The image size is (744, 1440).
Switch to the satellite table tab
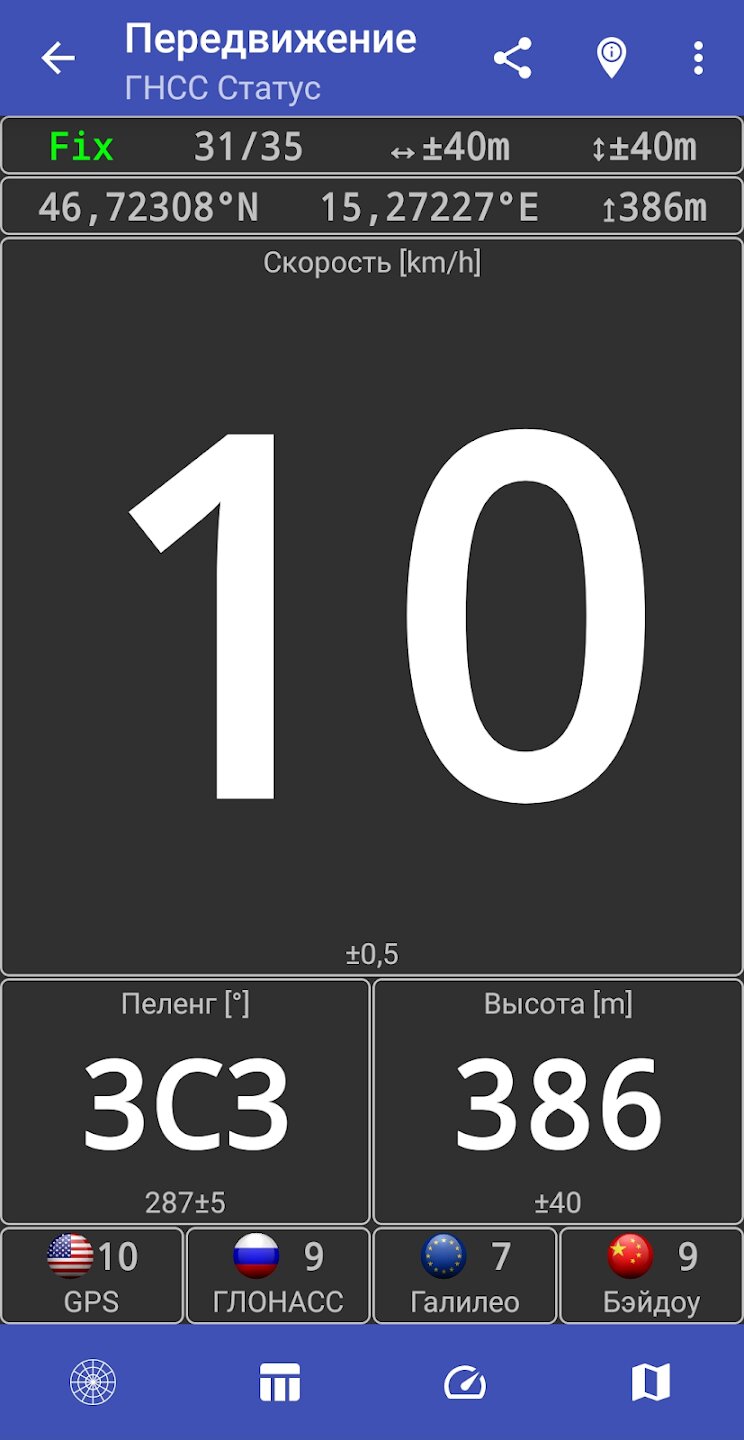pyautogui.click(x=279, y=1384)
